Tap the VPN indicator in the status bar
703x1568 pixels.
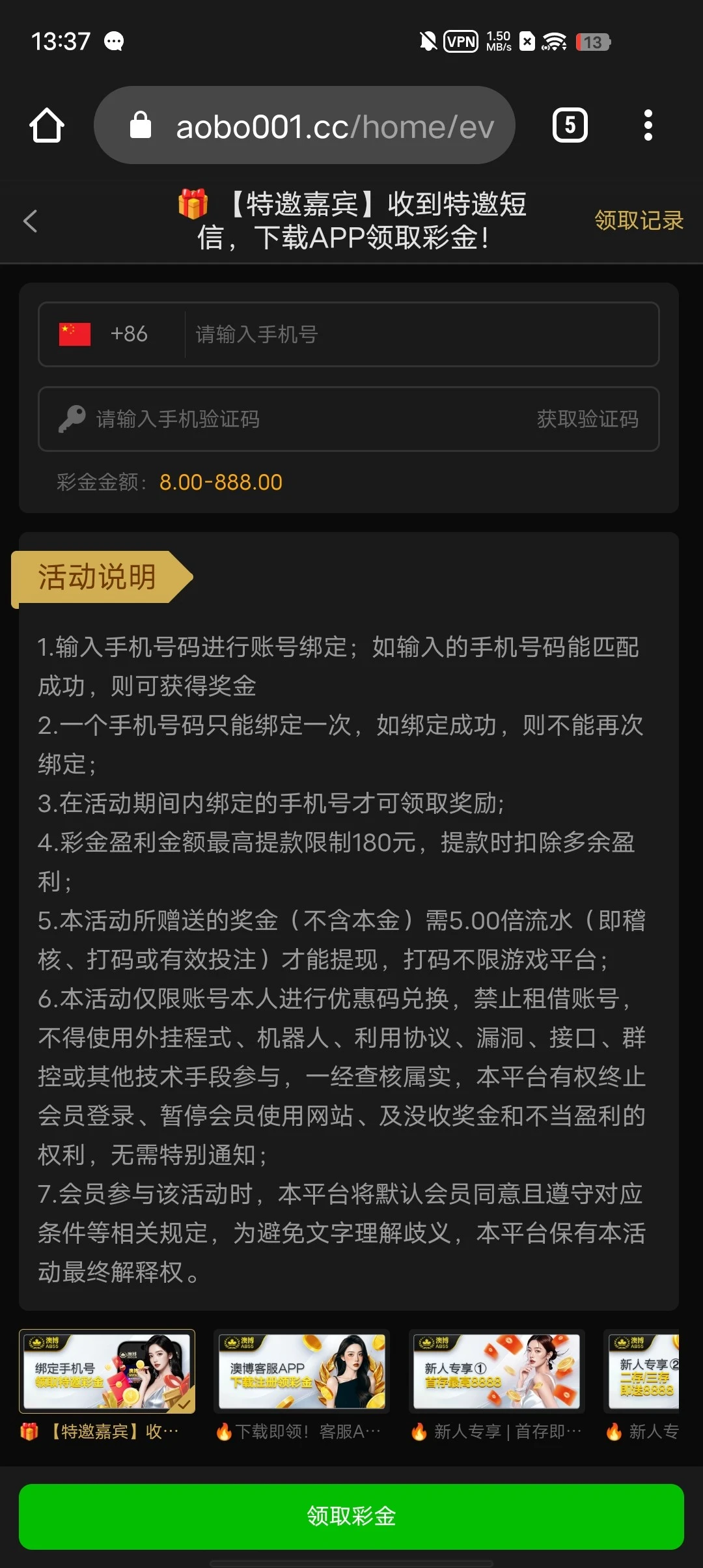461,41
